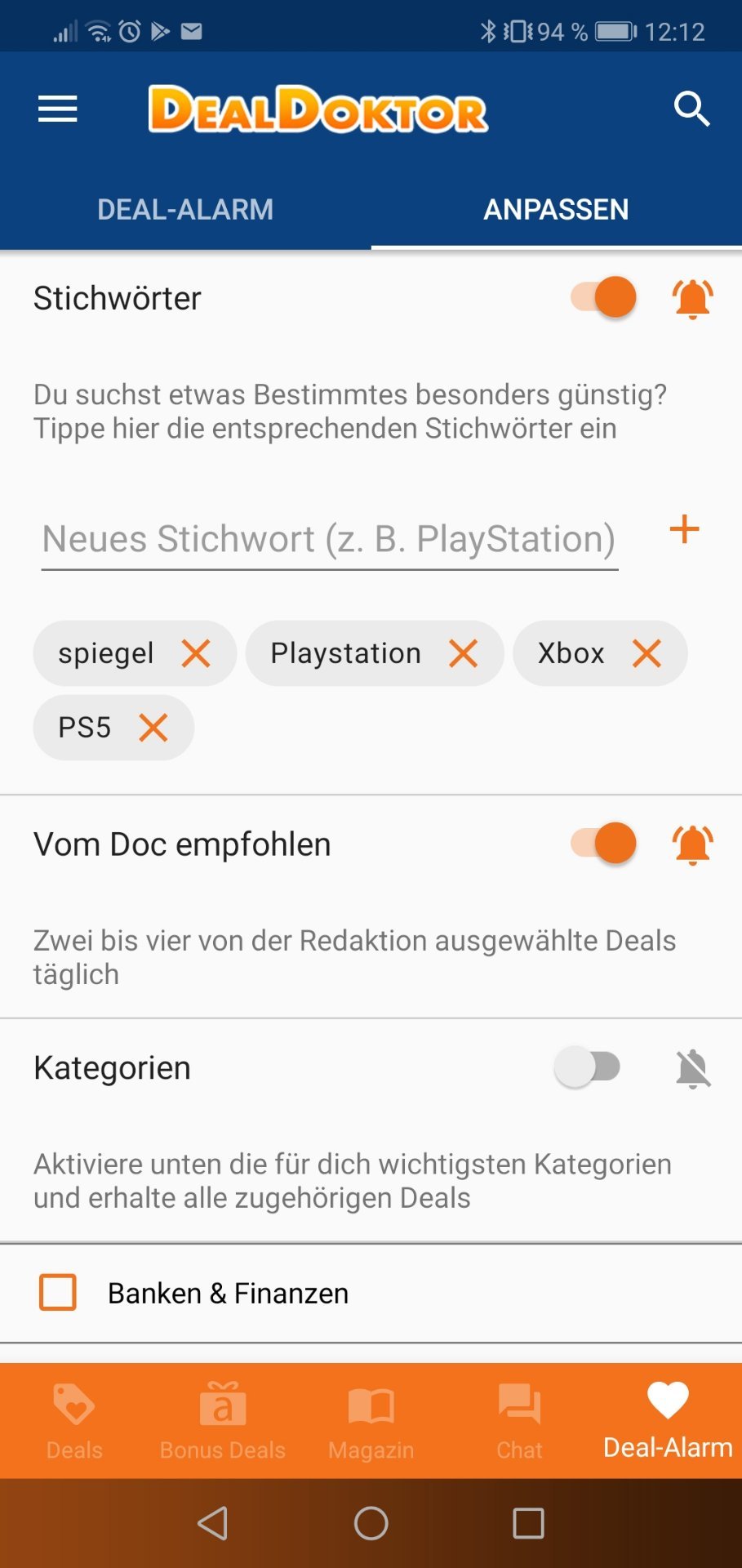
Task: Tap the bell icon next to Stichwörter
Action: pyautogui.click(x=692, y=298)
